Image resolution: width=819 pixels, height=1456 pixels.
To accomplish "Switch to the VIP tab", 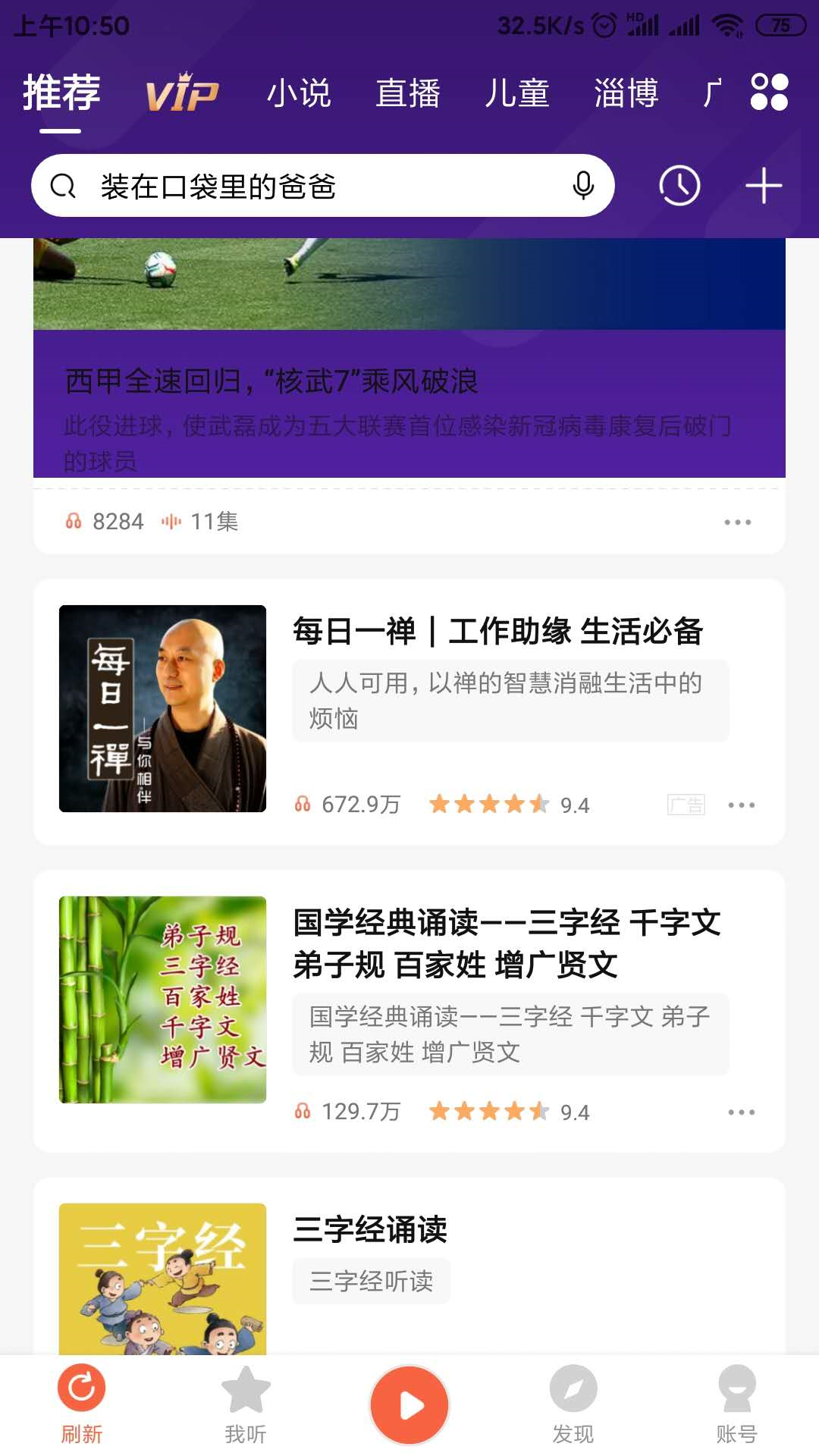I will [x=182, y=93].
